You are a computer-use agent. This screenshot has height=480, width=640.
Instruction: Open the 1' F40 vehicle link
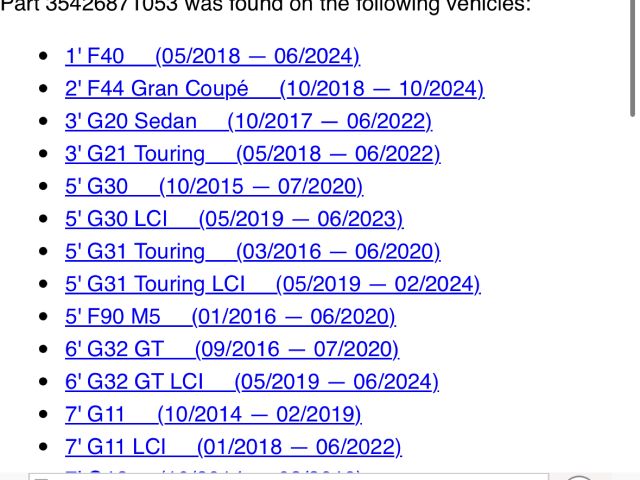click(212, 56)
